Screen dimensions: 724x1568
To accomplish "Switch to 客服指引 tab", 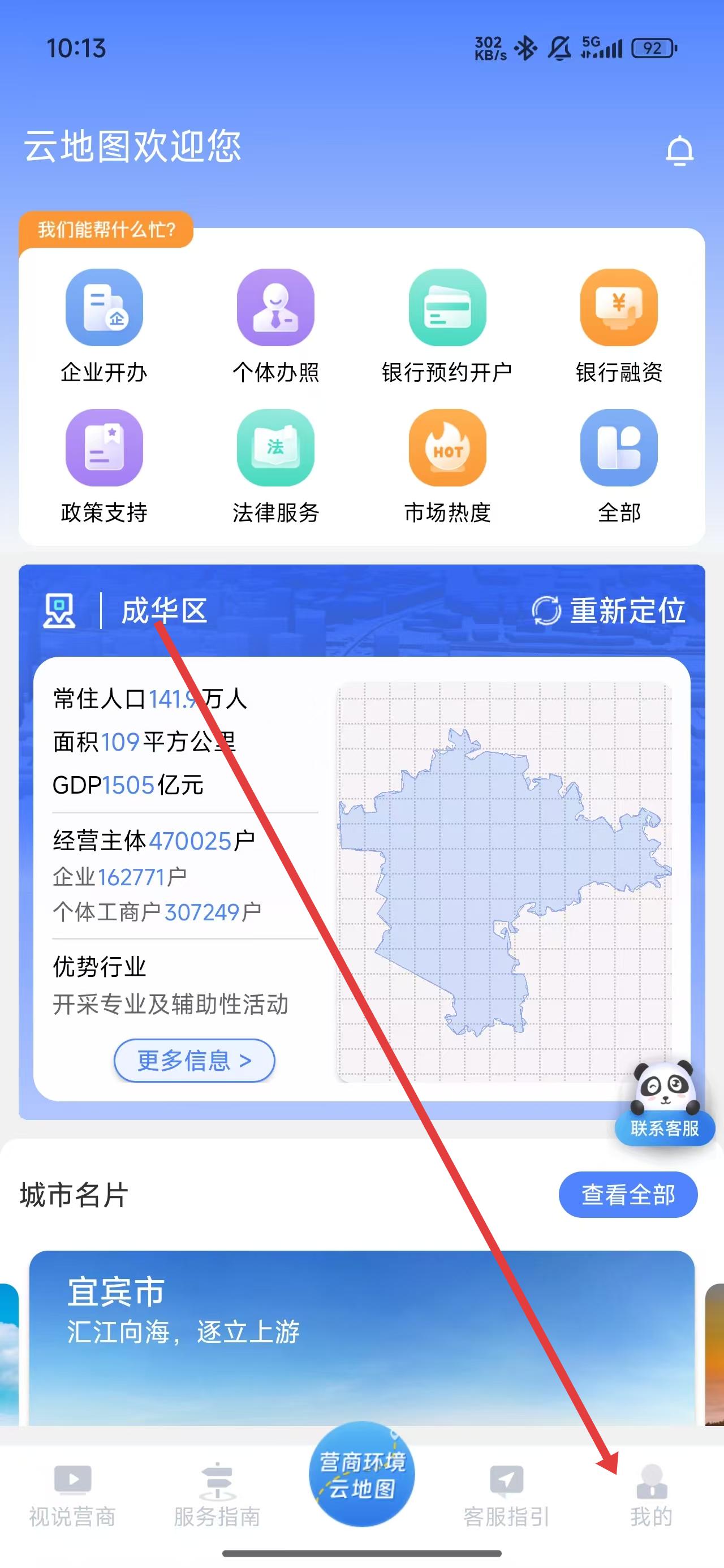I will (506, 1496).
